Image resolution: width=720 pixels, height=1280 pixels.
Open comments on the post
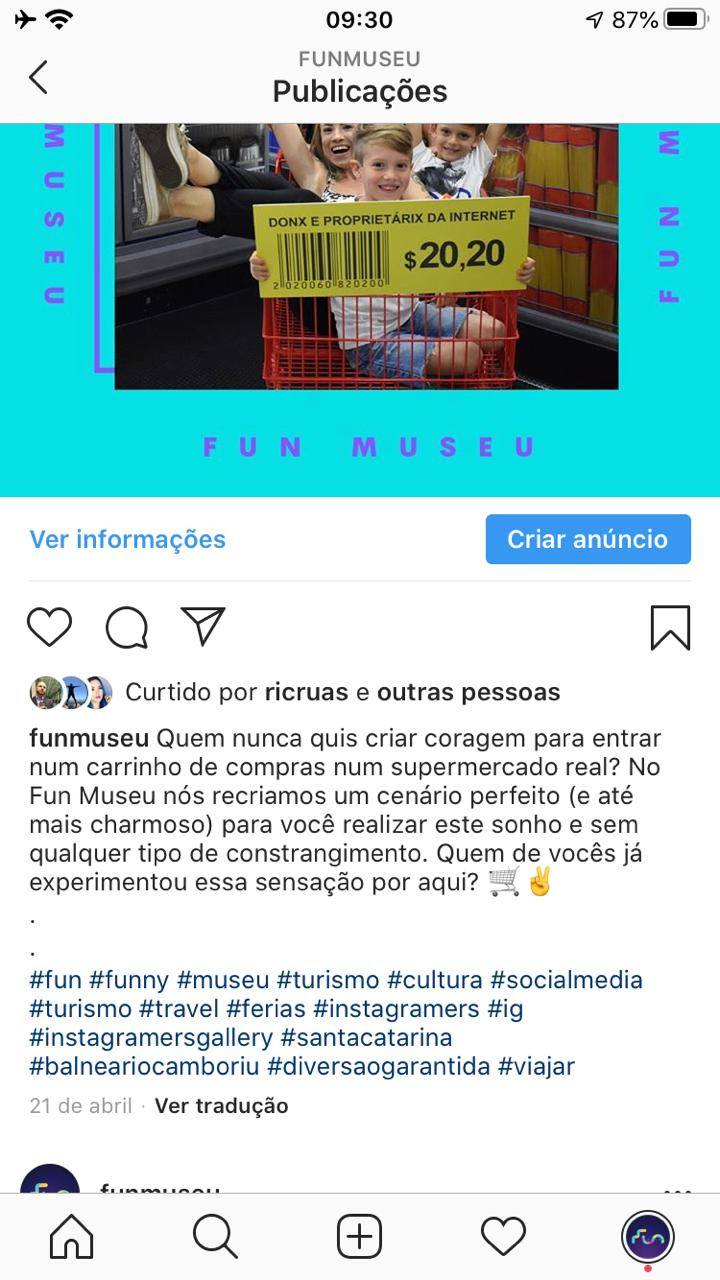(x=127, y=628)
